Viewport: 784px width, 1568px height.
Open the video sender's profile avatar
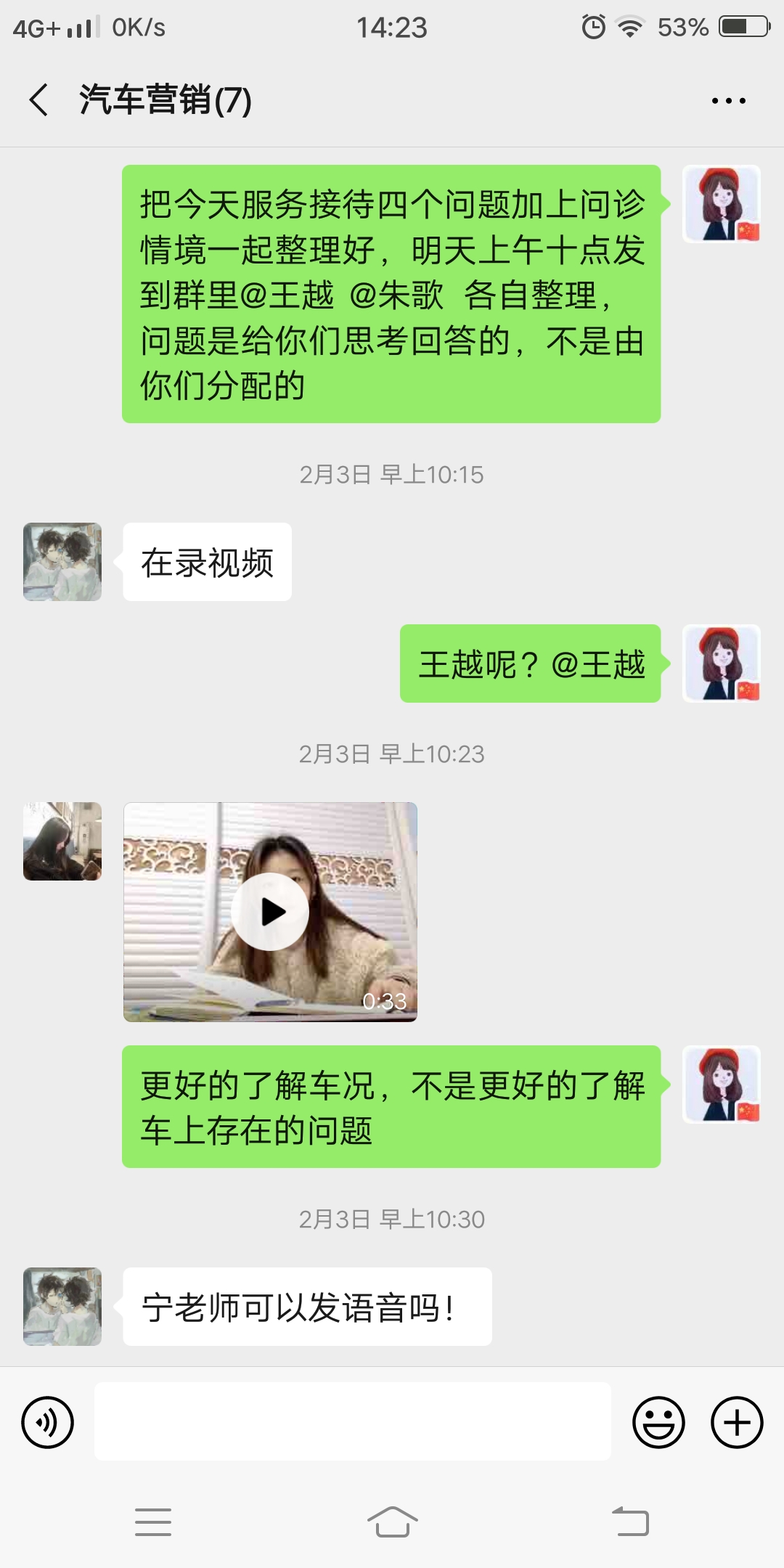(x=62, y=841)
